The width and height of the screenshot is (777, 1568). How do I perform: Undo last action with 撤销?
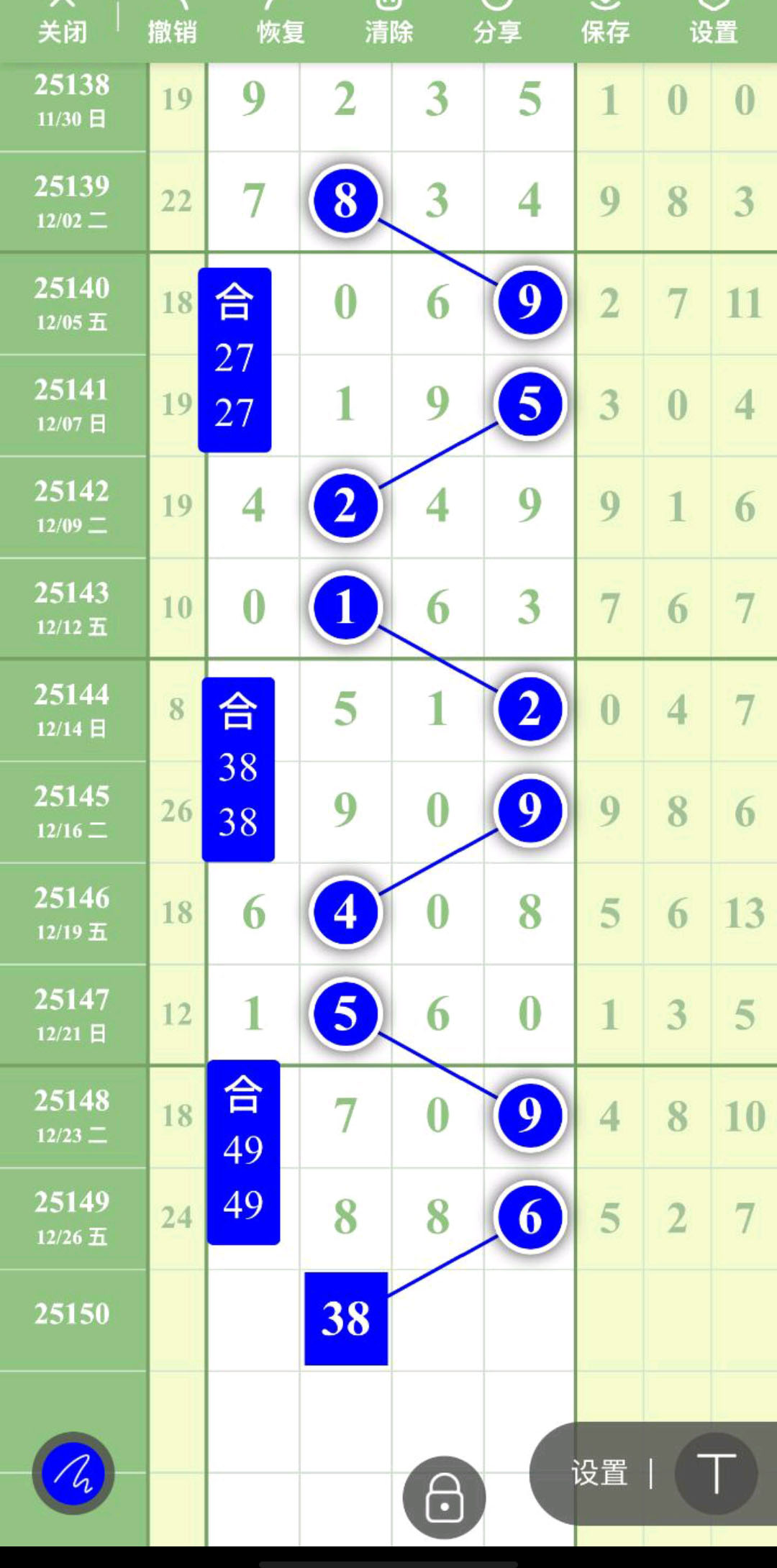tap(172, 29)
